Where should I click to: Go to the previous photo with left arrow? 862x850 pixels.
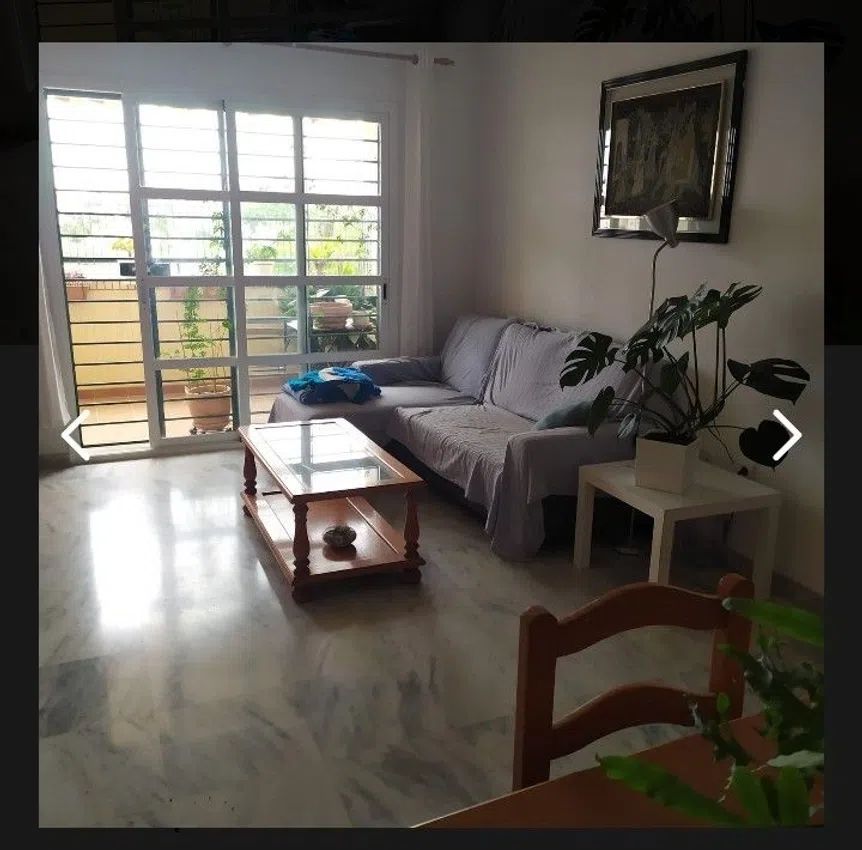(75, 436)
